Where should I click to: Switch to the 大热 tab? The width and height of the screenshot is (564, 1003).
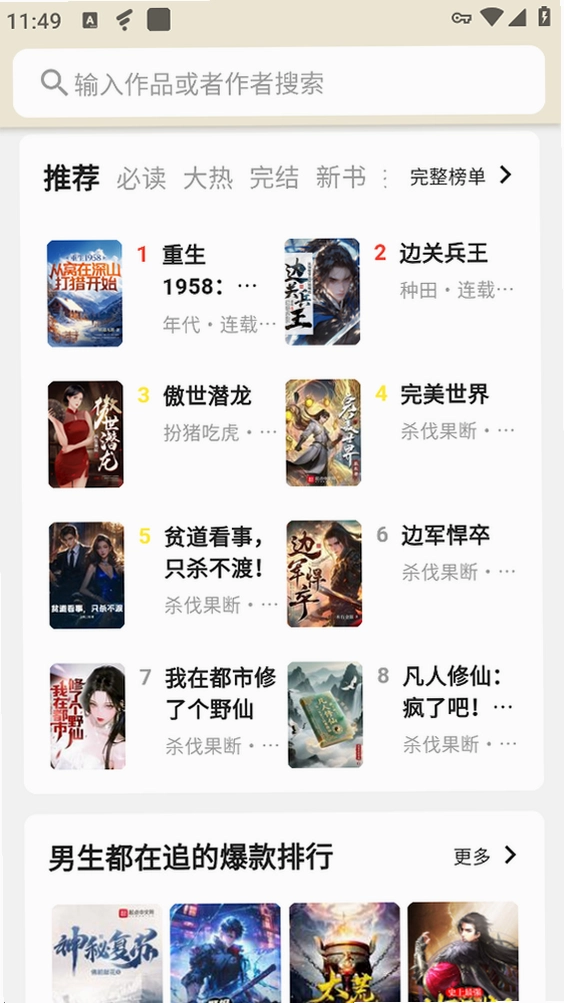click(x=208, y=178)
